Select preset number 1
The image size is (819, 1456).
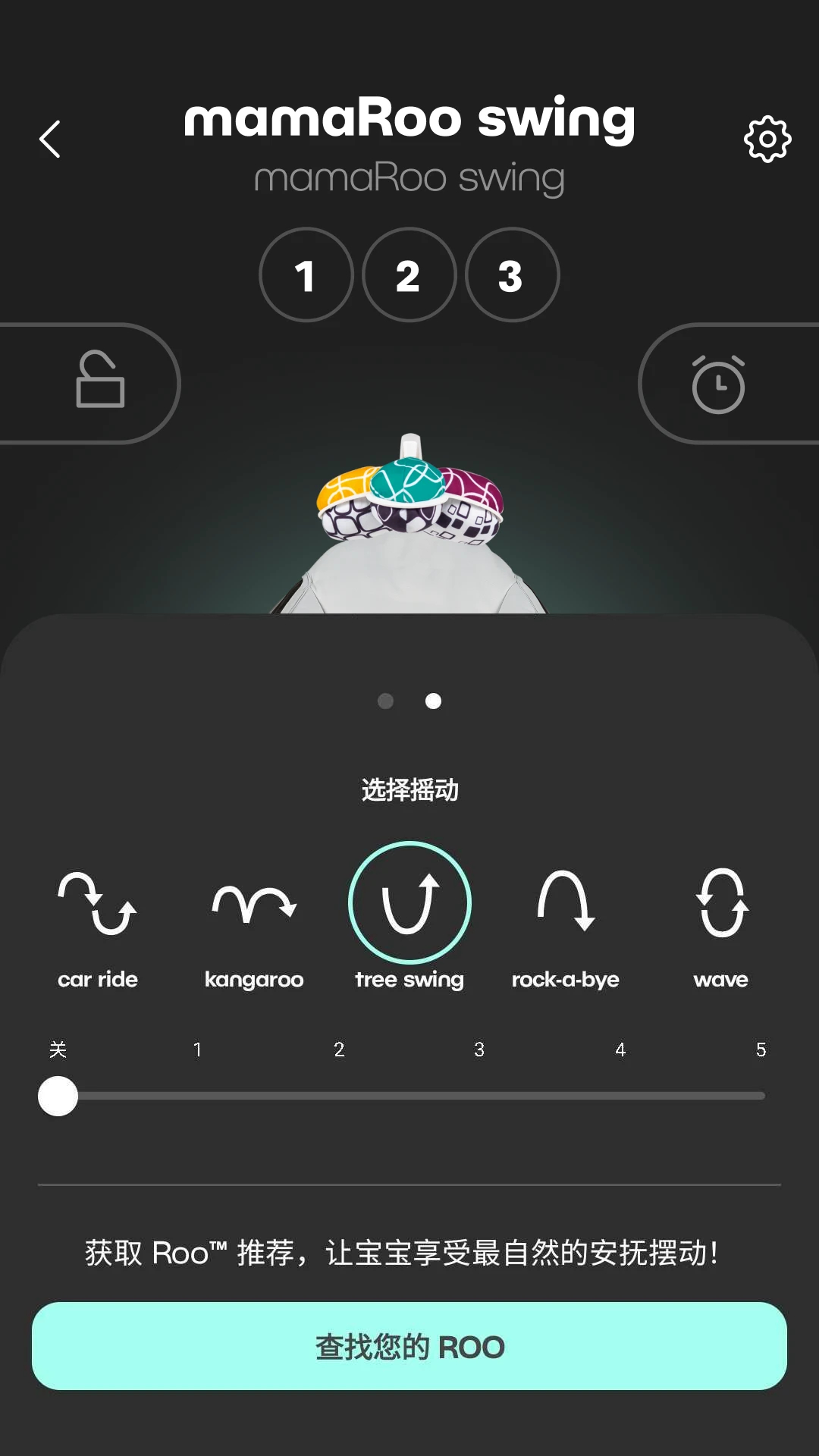[306, 275]
